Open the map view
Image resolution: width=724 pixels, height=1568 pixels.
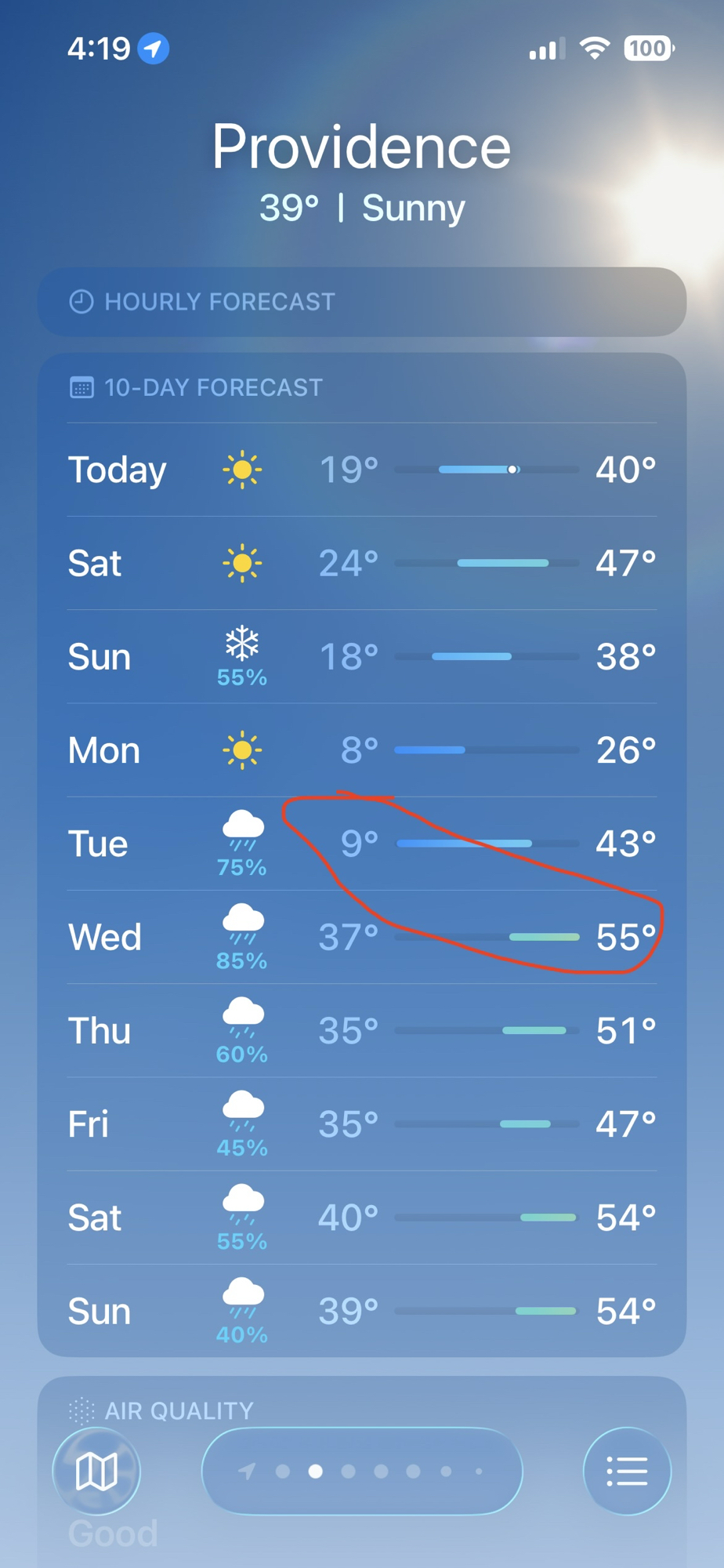point(96,1471)
